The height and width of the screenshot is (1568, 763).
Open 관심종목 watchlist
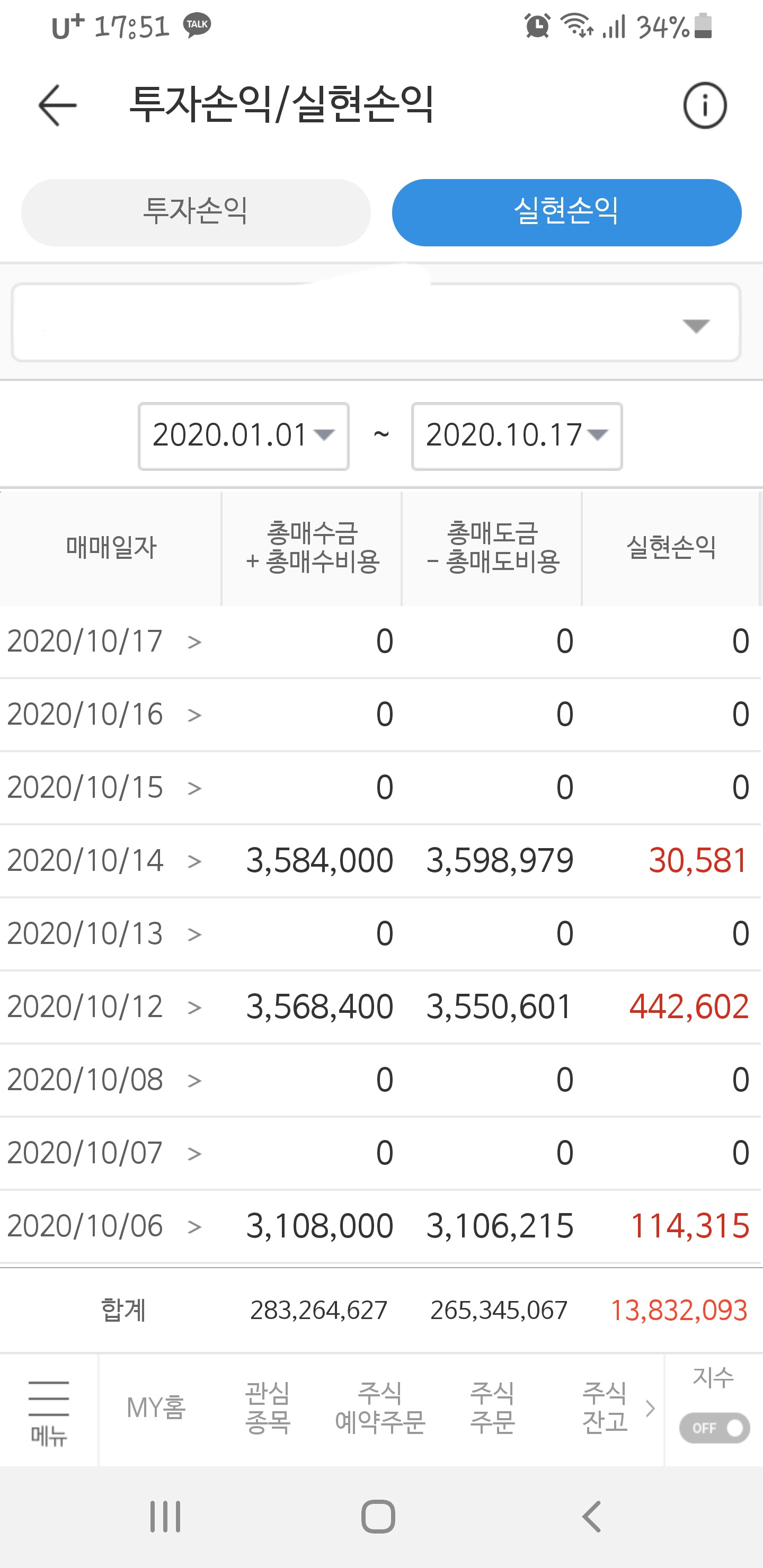[268, 1408]
